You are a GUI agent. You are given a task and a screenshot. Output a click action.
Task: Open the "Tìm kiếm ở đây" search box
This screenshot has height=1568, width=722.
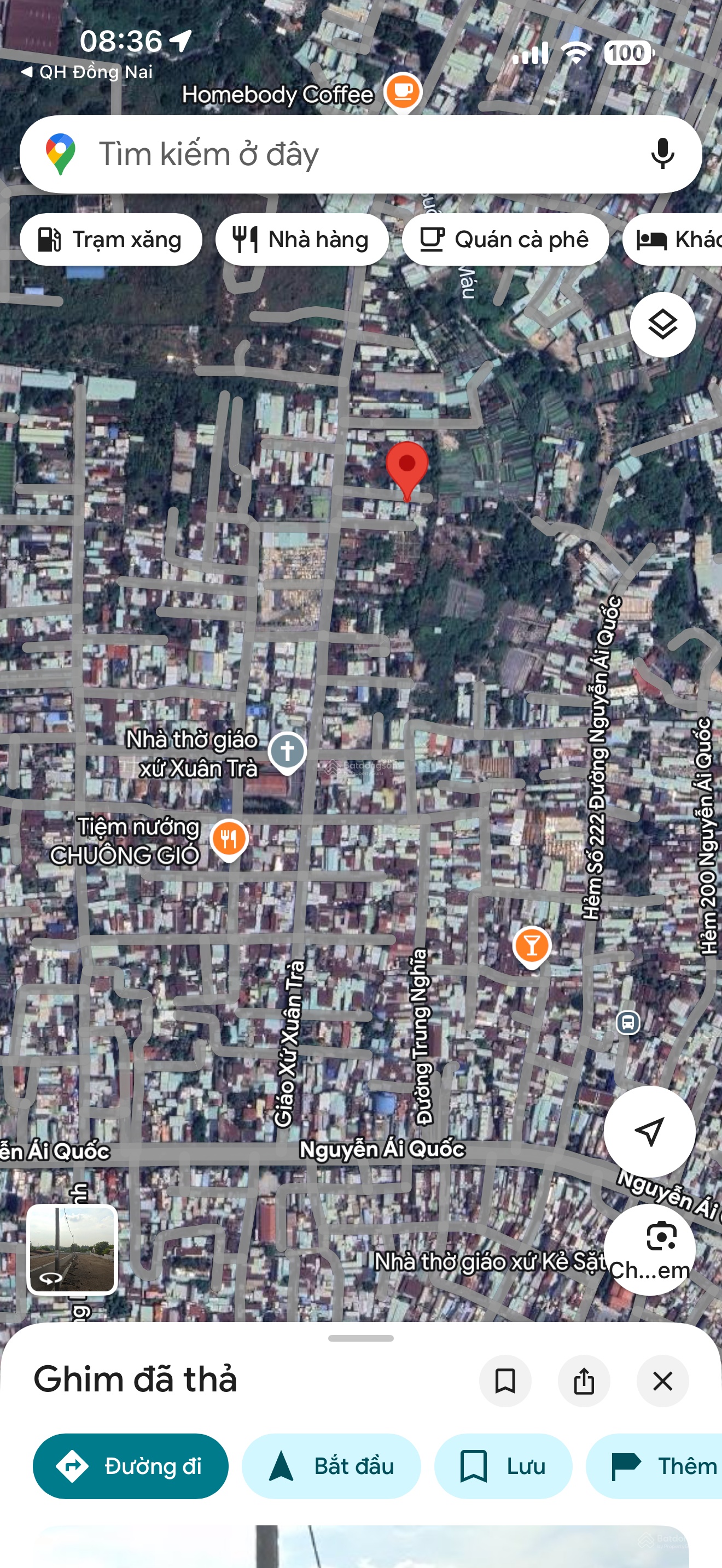[341, 154]
